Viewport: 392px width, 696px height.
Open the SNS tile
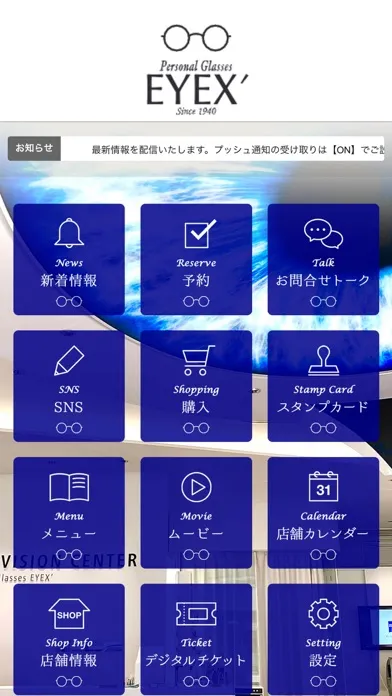pos(69,386)
